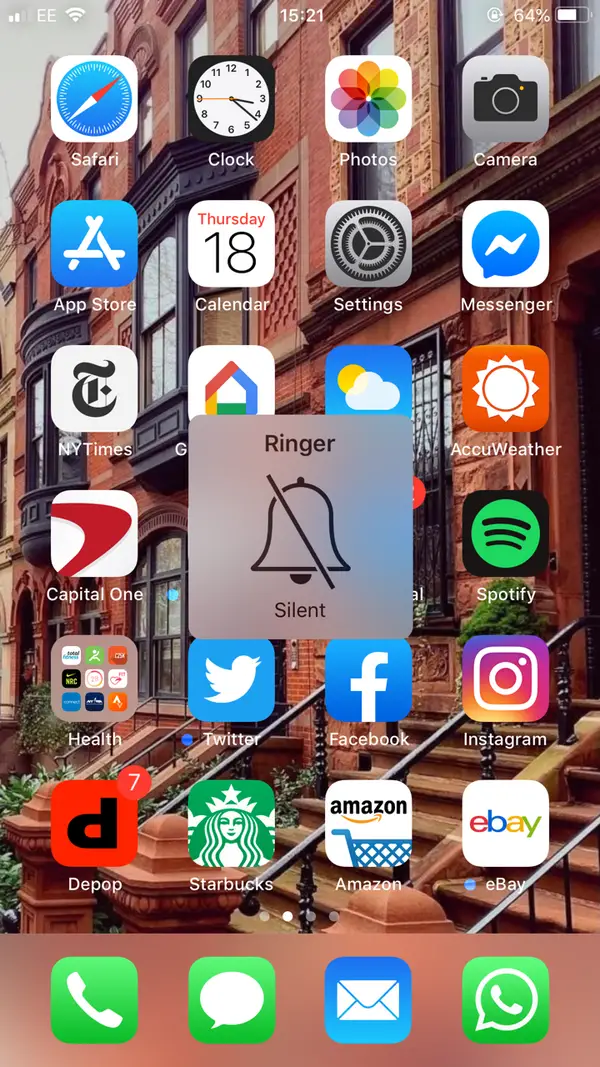Launch the Clock app
This screenshot has width=600, height=1067.
point(231,99)
